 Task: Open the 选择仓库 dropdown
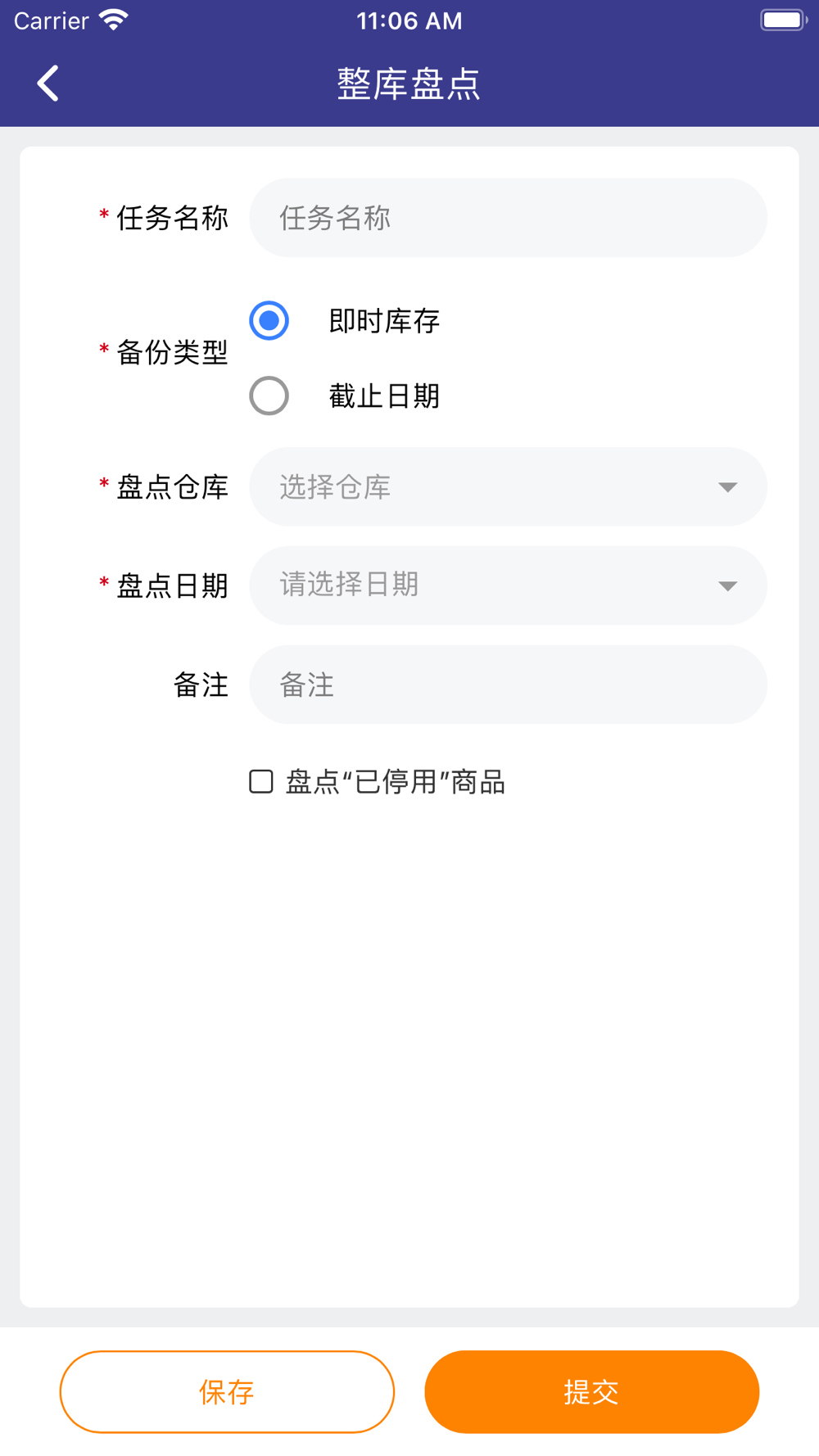point(508,486)
